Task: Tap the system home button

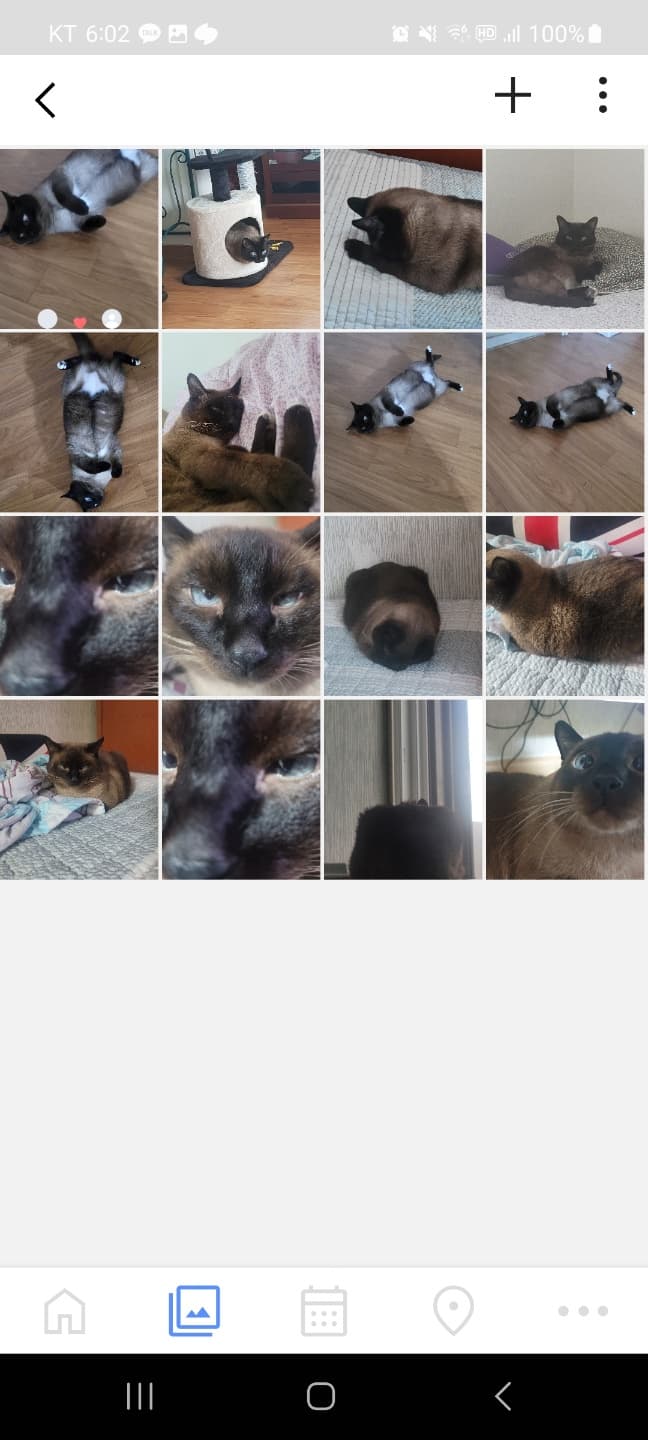Action: coord(321,1396)
